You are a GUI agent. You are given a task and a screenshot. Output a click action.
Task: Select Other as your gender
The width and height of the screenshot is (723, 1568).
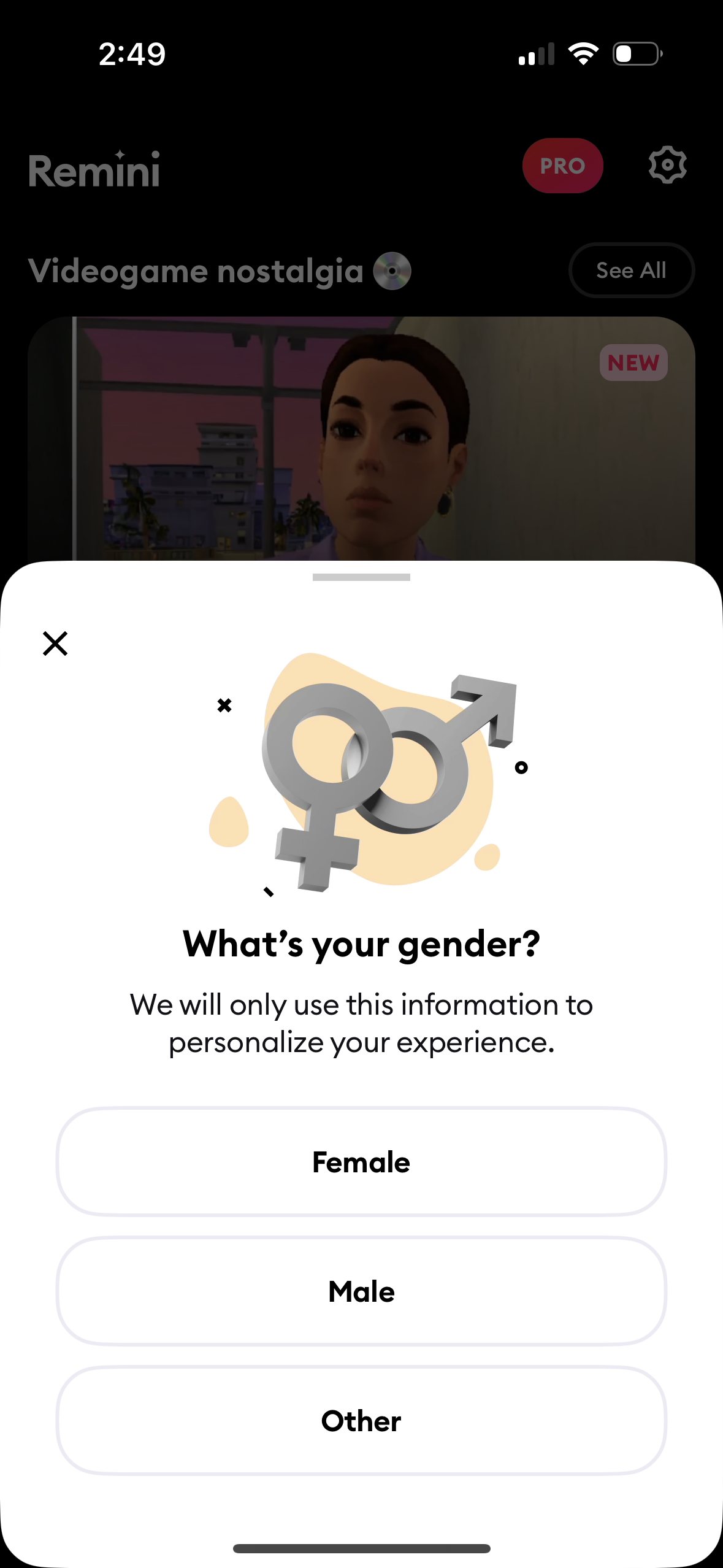pos(361,1420)
